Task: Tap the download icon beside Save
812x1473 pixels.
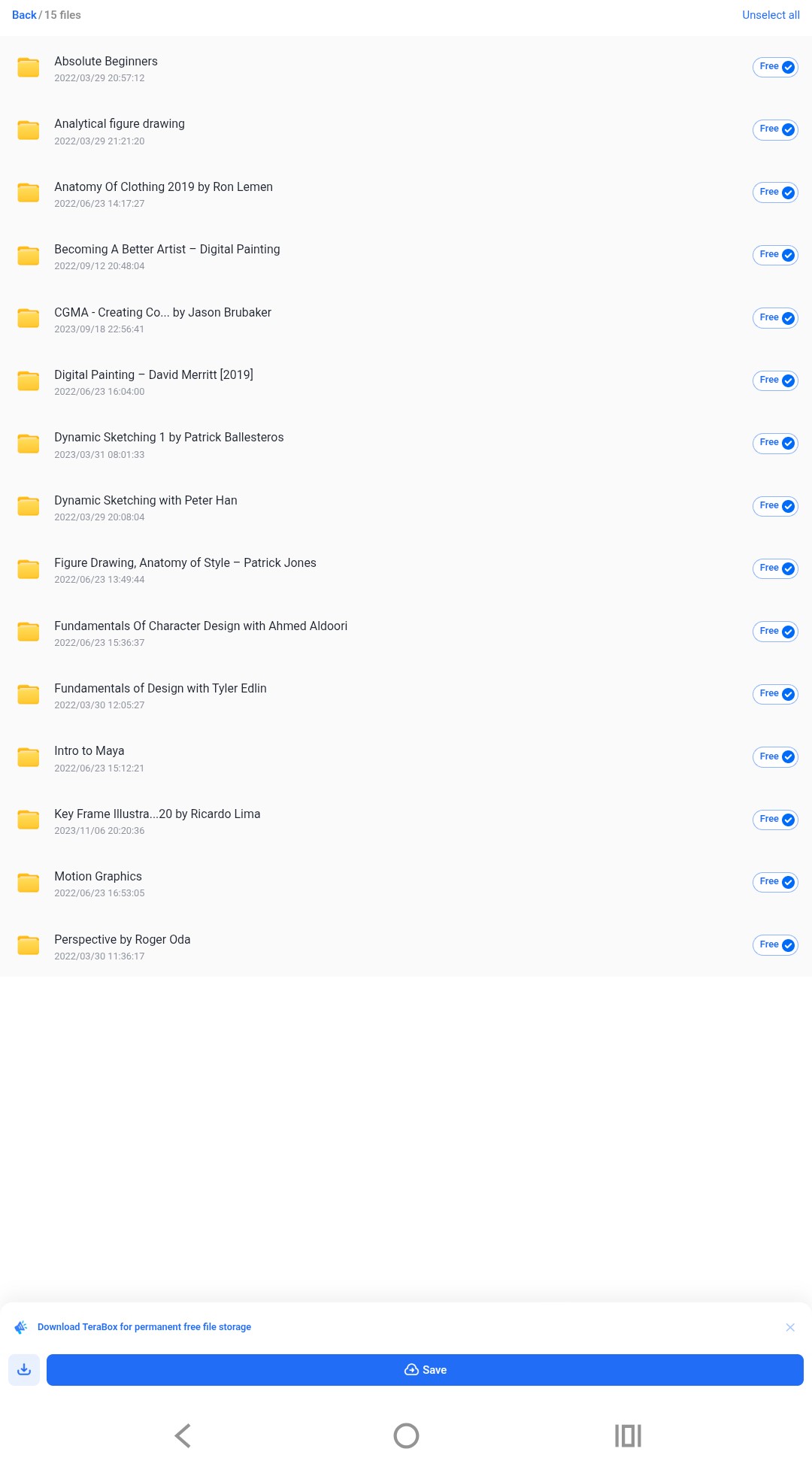Action: click(x=24, y=1370)
